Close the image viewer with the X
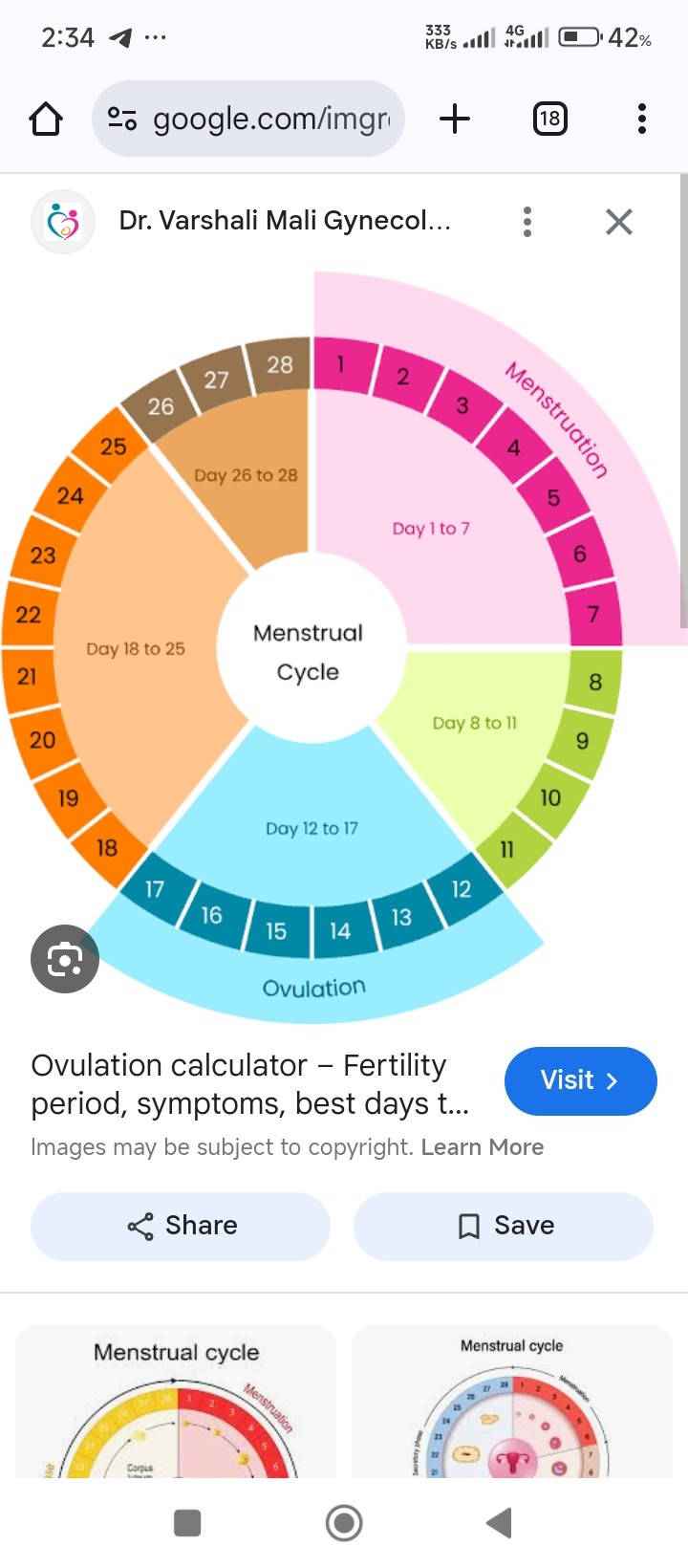 tap(618, 221)
